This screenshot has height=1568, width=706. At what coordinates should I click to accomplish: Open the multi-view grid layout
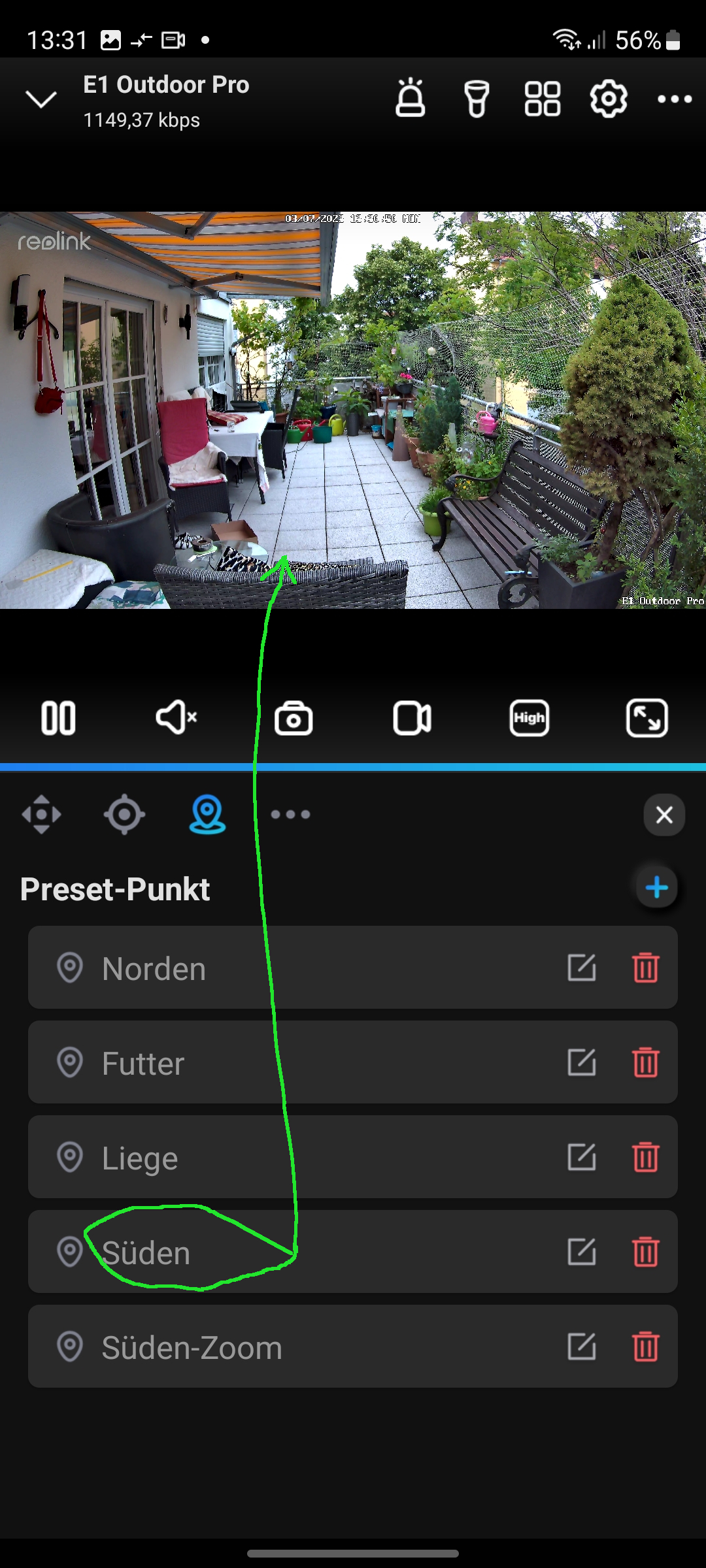542,99
